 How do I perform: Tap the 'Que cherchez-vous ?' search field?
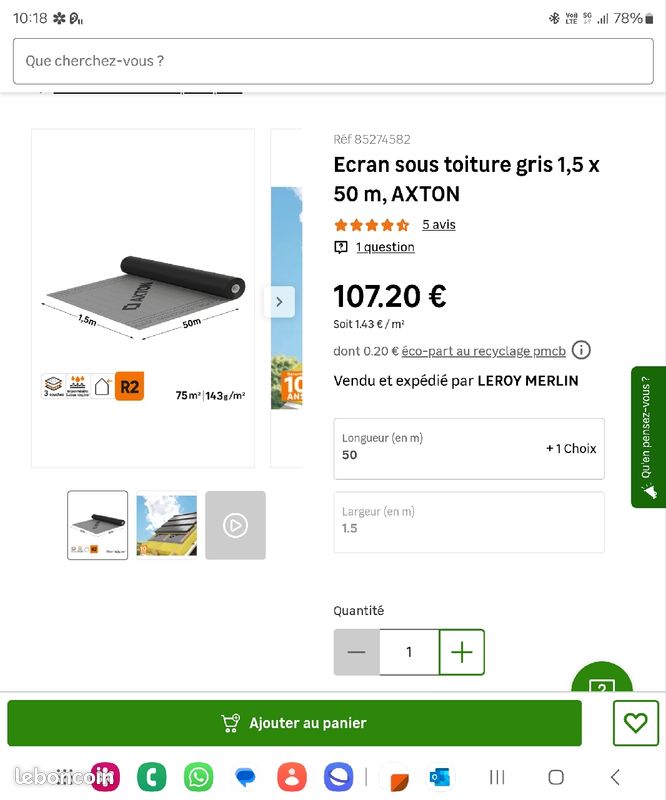coord(332,61)
